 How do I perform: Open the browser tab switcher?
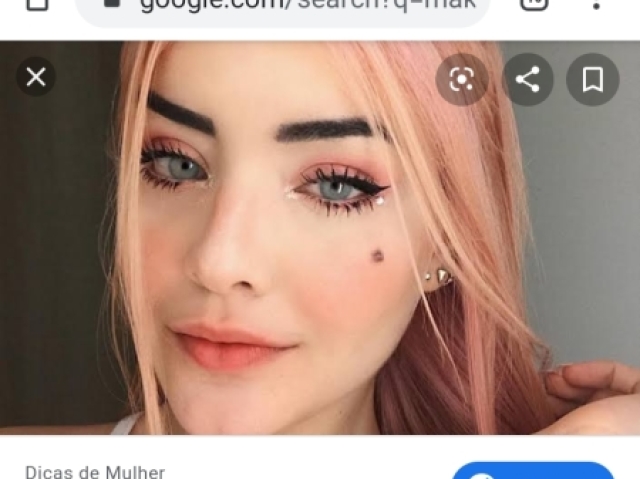(535, 5)
